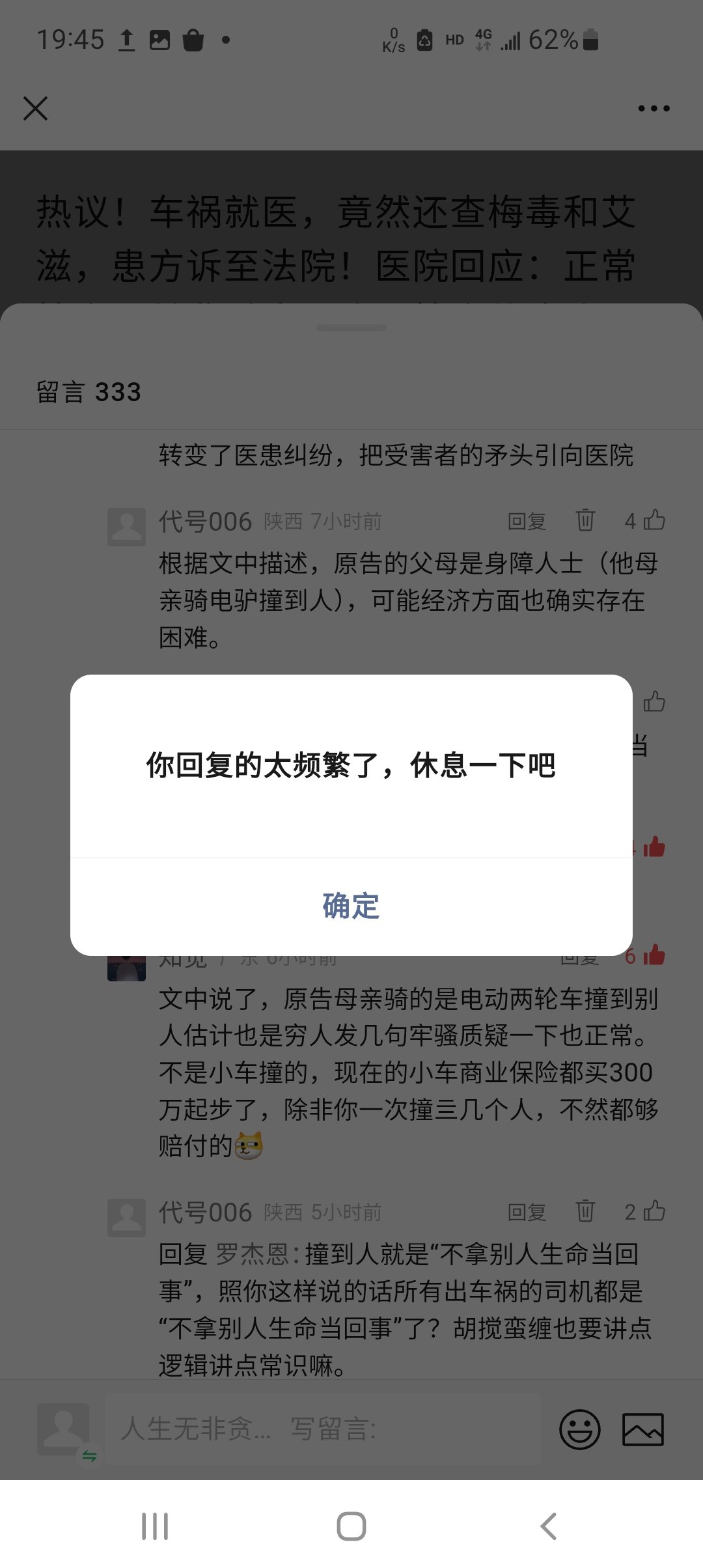Reply to 代号006's 5小时前 comment

[x=527, y=1212]
